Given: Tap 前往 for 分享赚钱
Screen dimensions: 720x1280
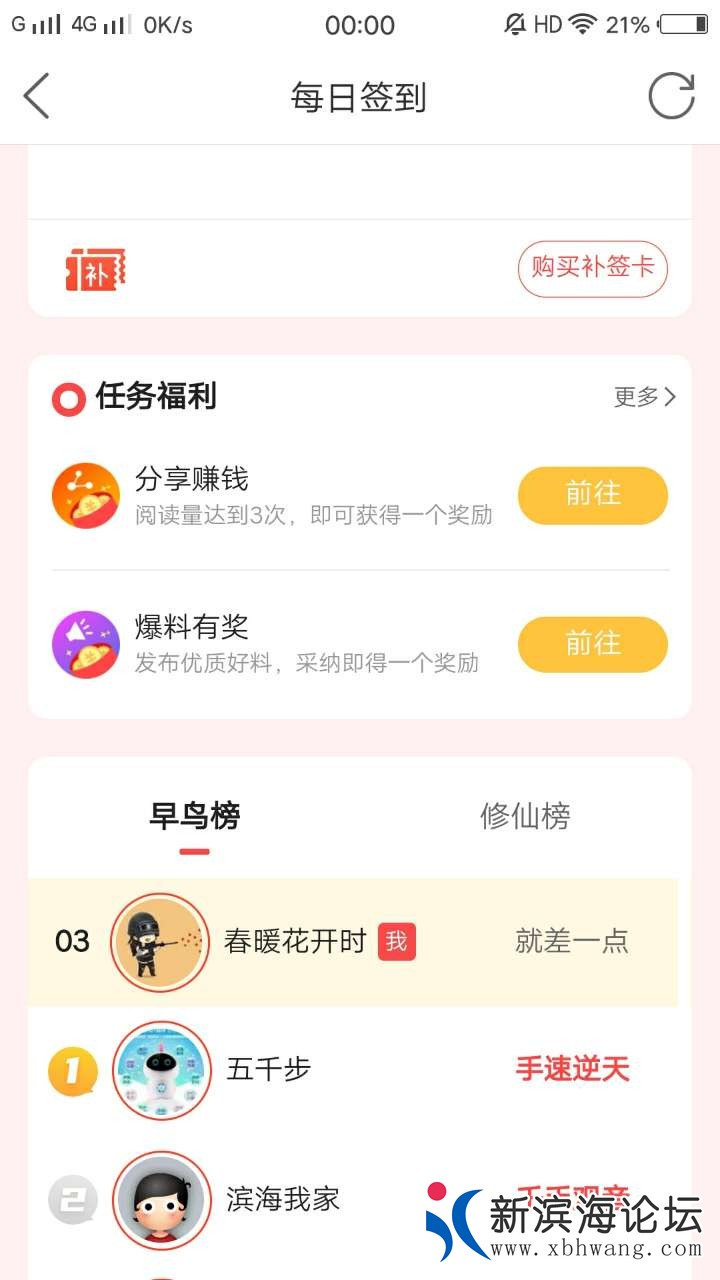Looking at the screenshot, I should 592,495.
